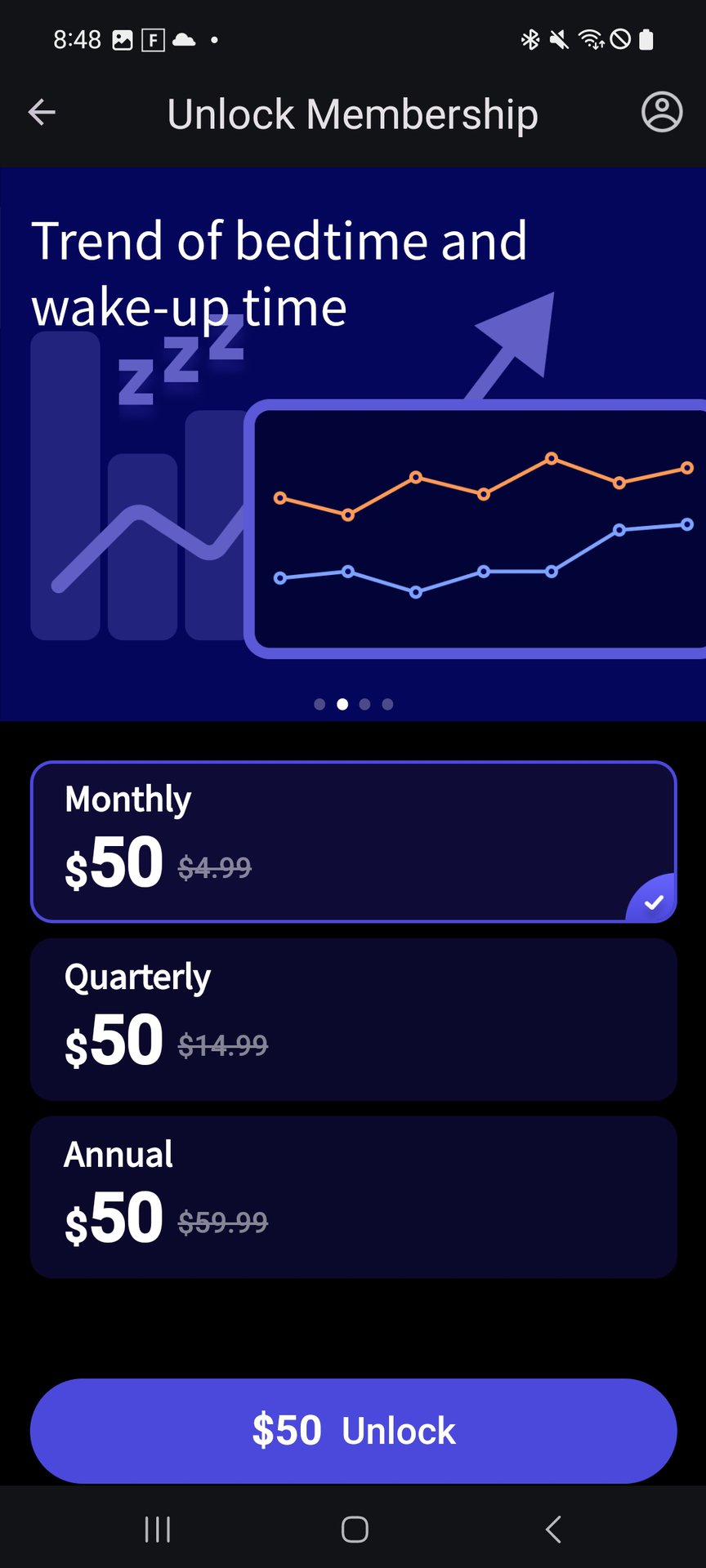Open the bedtime and wake-up trend banner
Viewport: 706px width, 1568px height.
point(353,445)
